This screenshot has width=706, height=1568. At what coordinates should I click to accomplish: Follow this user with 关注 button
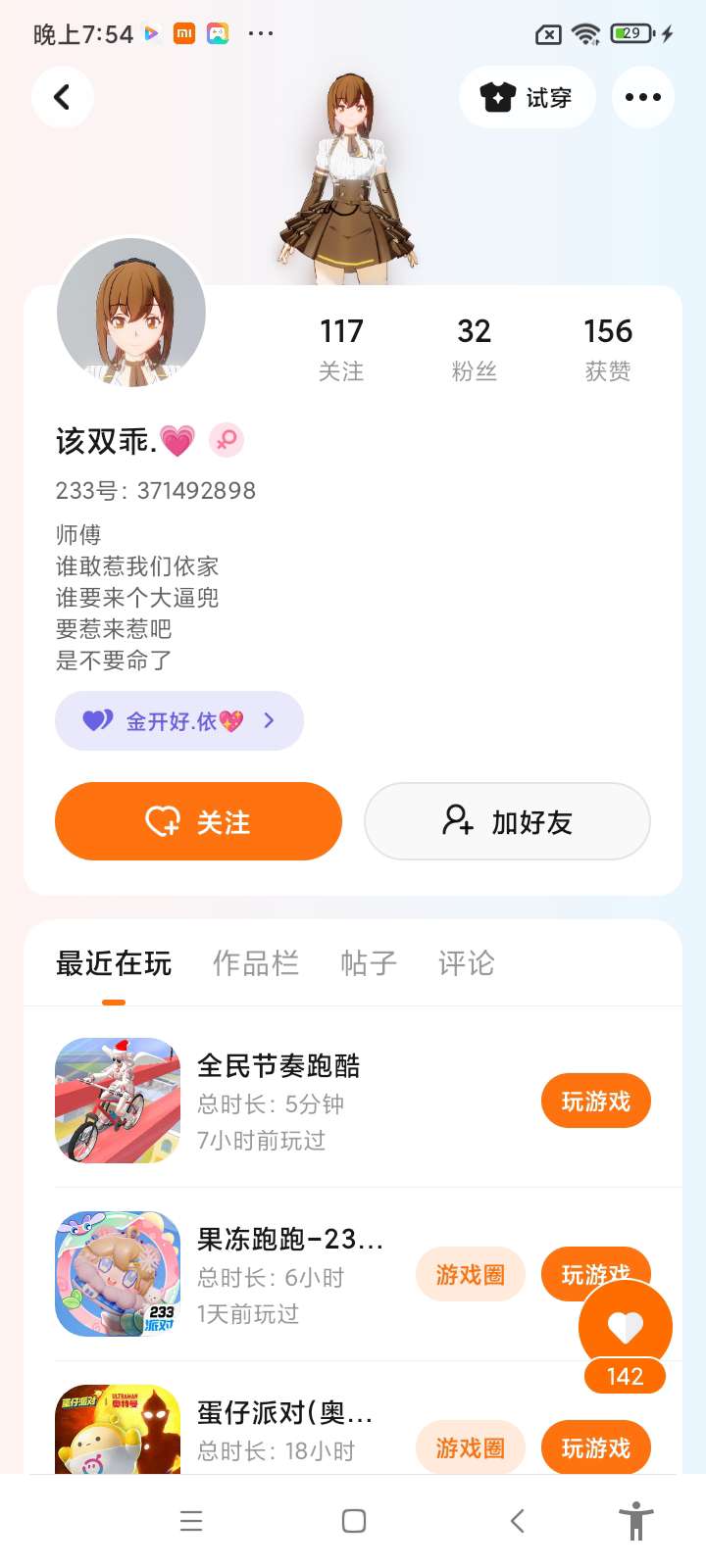point(198,821)
